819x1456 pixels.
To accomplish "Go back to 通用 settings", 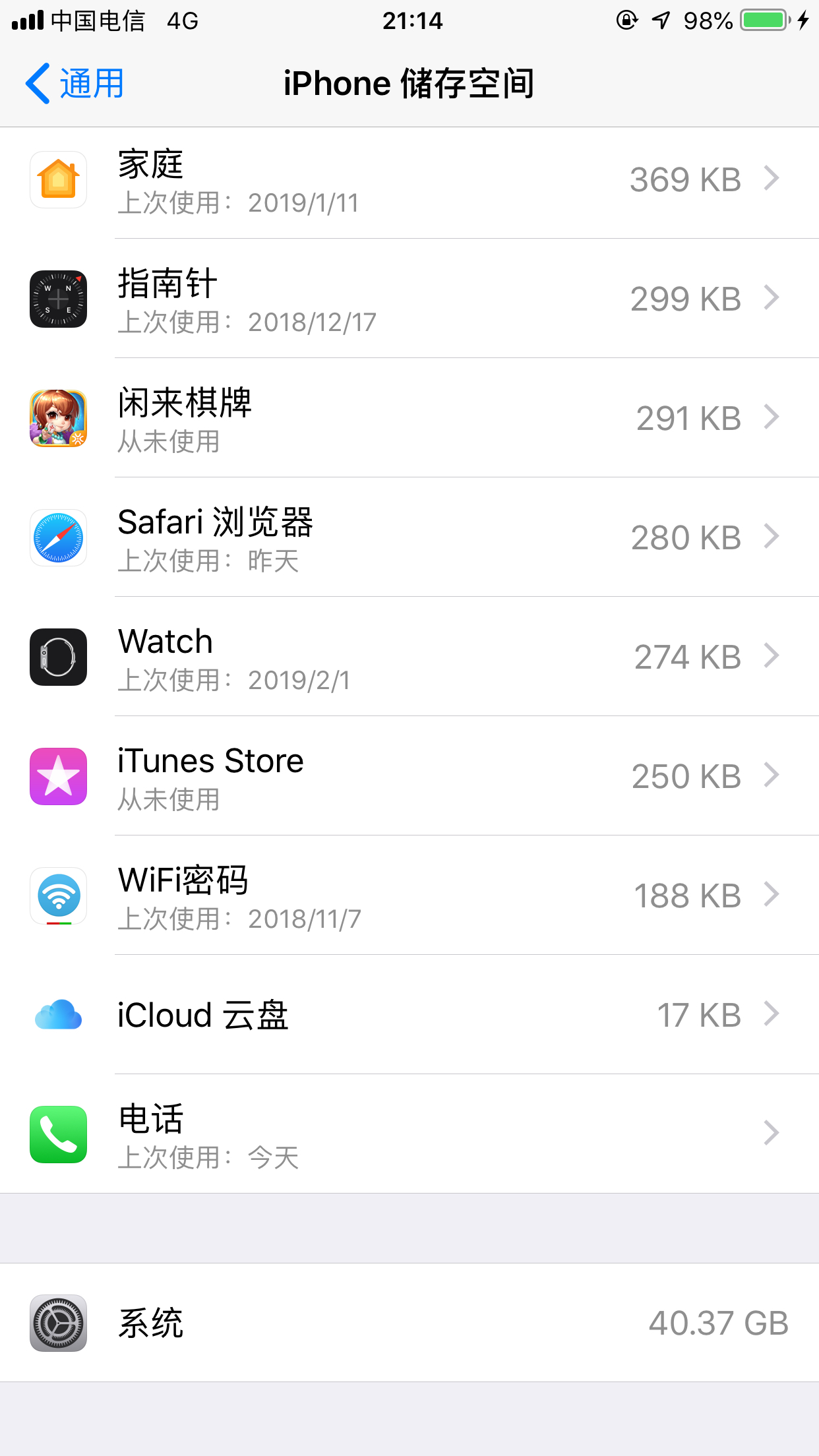I will [x=74, y=84].
